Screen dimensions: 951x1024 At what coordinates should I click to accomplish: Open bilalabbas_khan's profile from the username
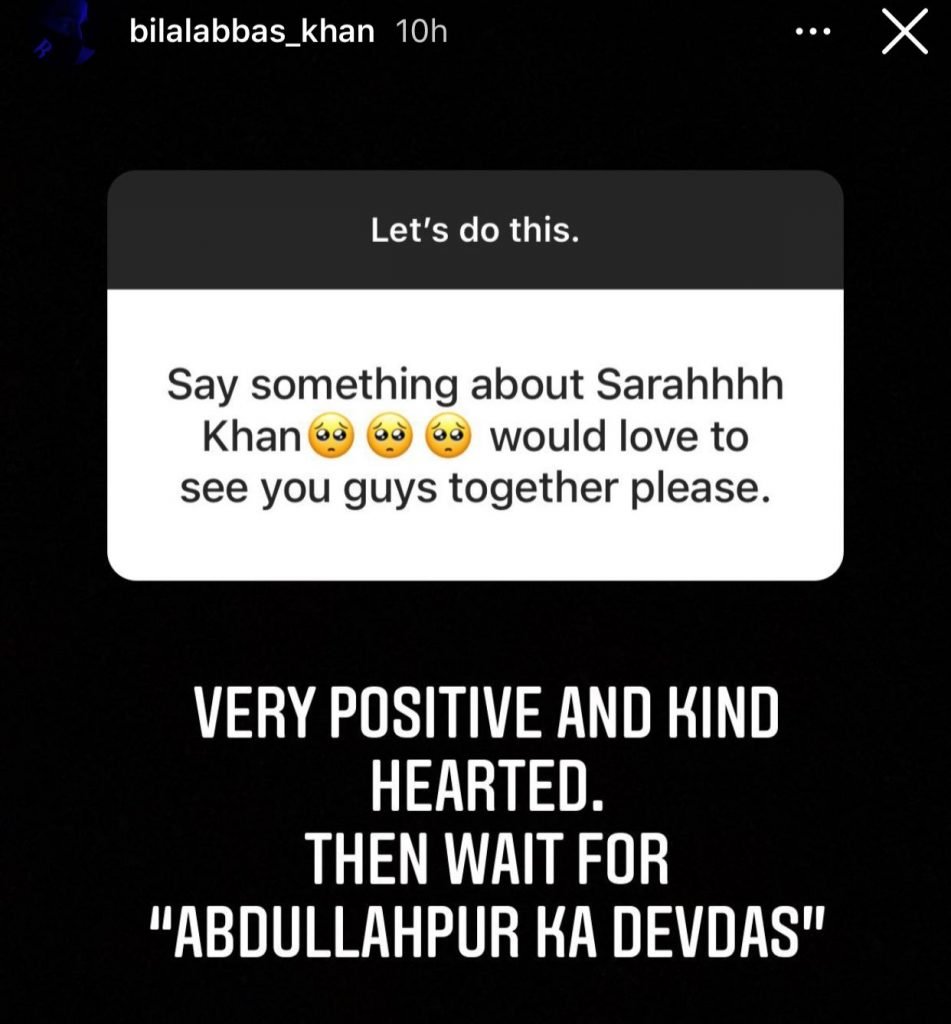252,32
